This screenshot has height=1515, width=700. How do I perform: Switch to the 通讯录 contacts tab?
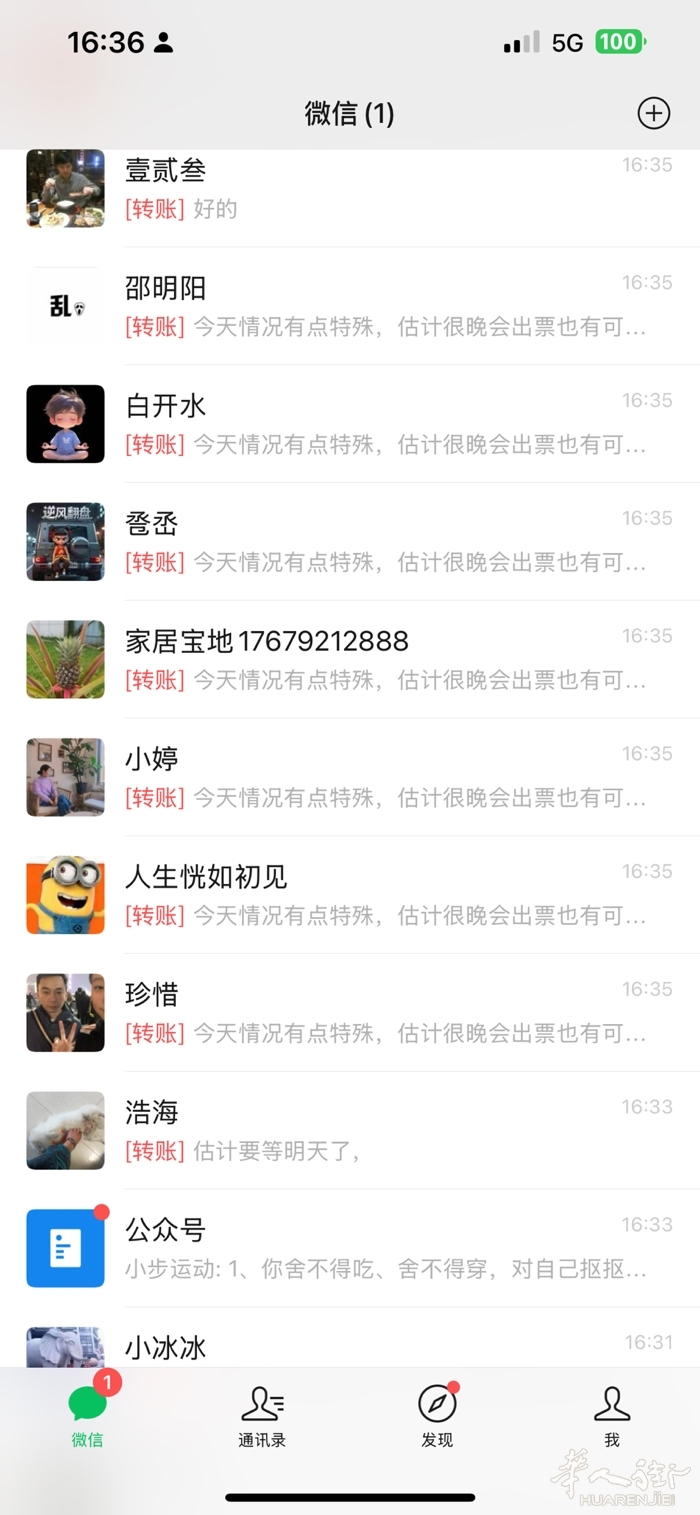point(262,1415)
